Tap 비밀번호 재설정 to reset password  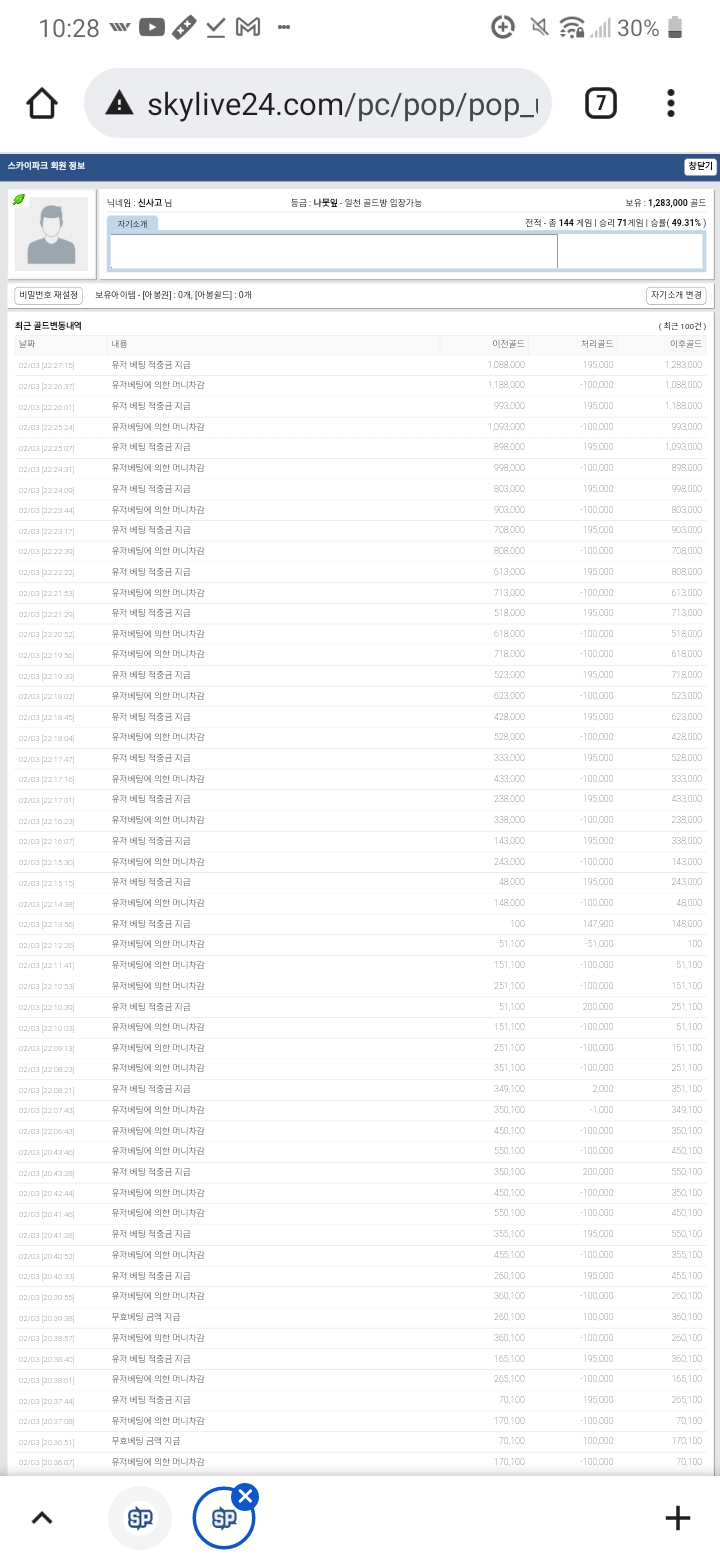pyautogui.click(x=48, y=295)
